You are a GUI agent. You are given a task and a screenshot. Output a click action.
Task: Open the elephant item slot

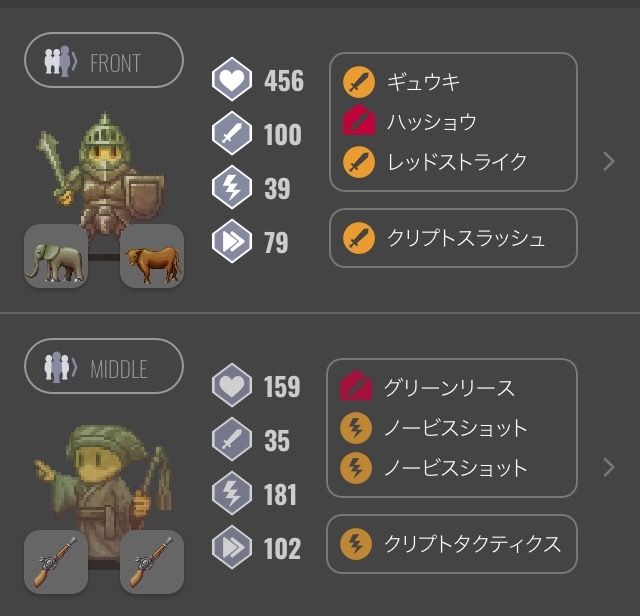click(56, 257)
